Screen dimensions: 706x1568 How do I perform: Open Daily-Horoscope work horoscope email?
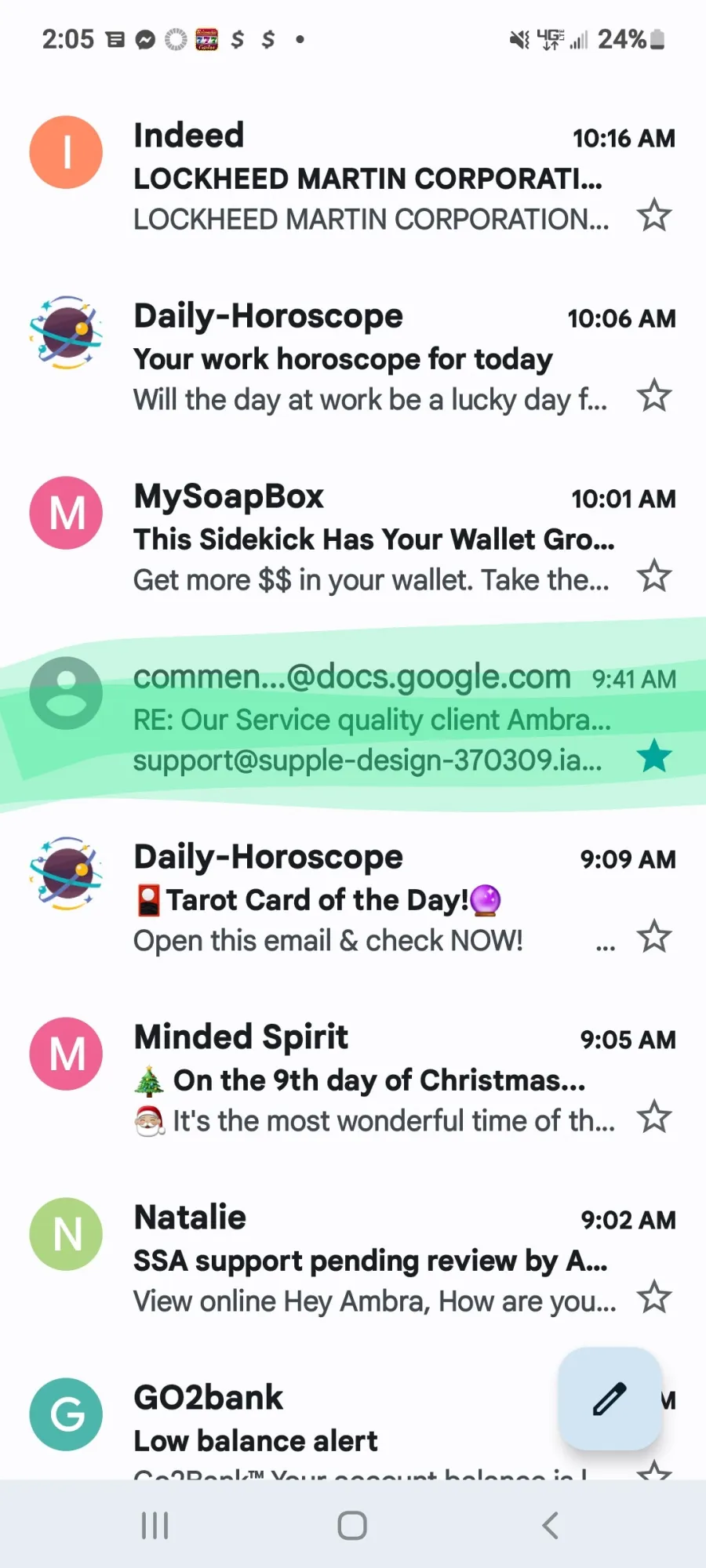pyautogui.click(x=353, y=357)
